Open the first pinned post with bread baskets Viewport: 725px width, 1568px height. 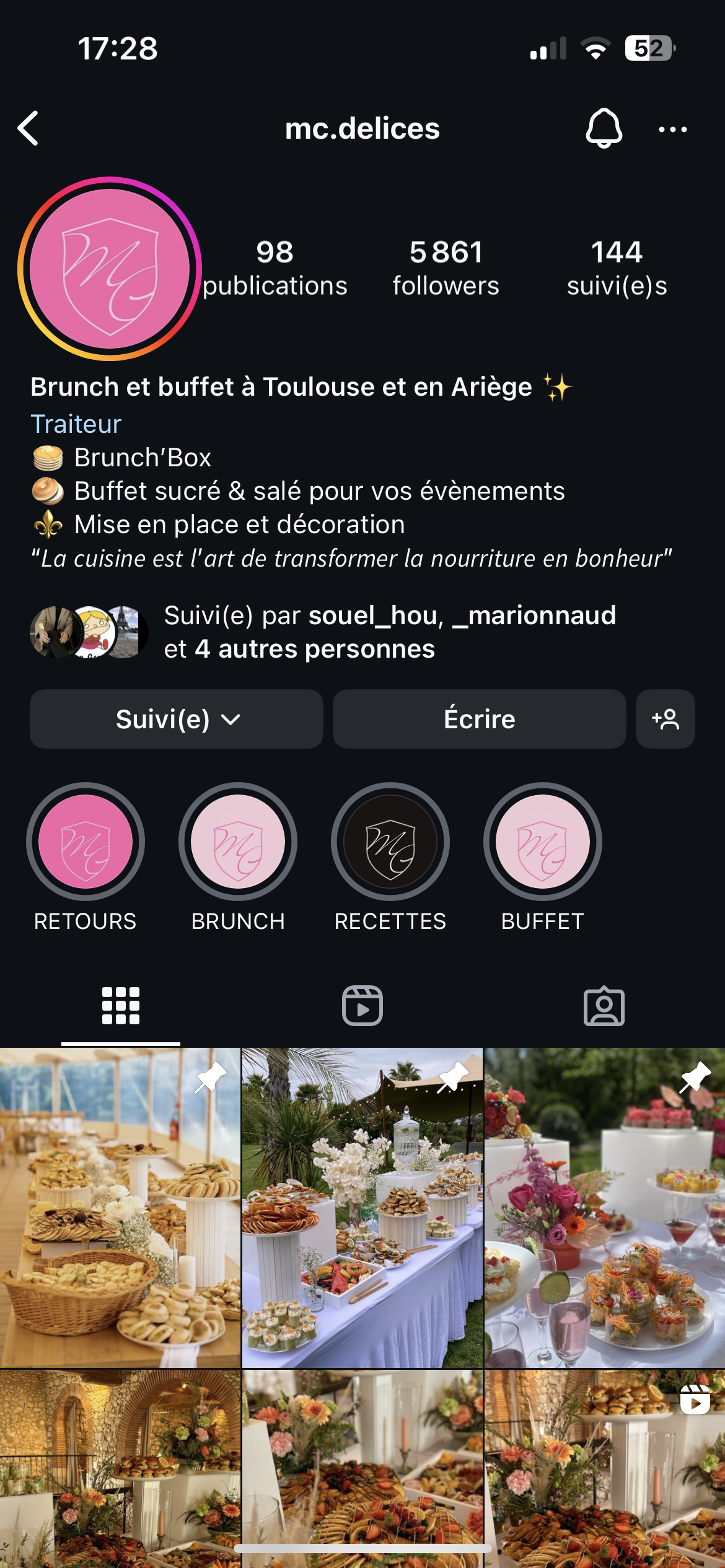120,1208
